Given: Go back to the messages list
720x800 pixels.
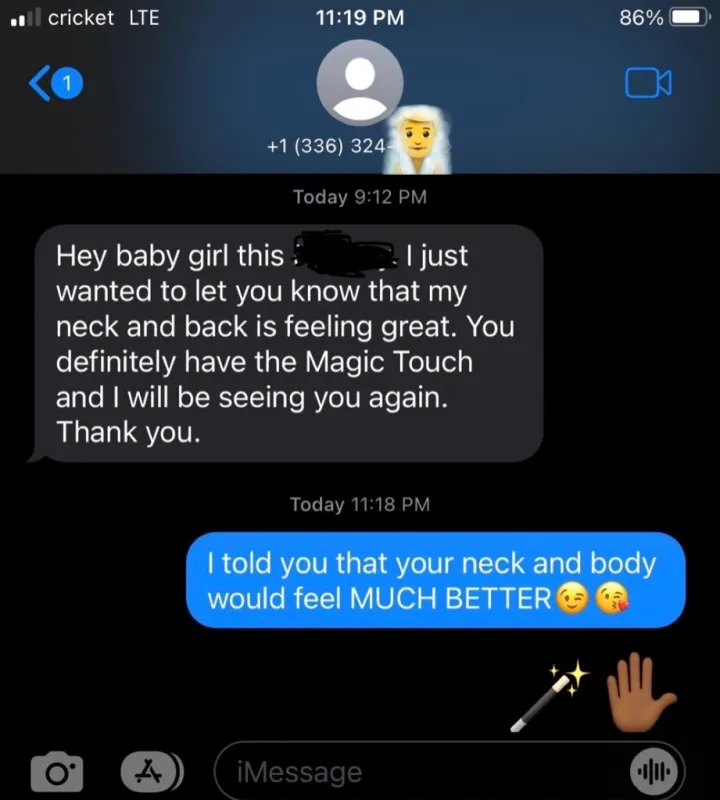Looking at the screenshot, I should (x=55, y=83).
